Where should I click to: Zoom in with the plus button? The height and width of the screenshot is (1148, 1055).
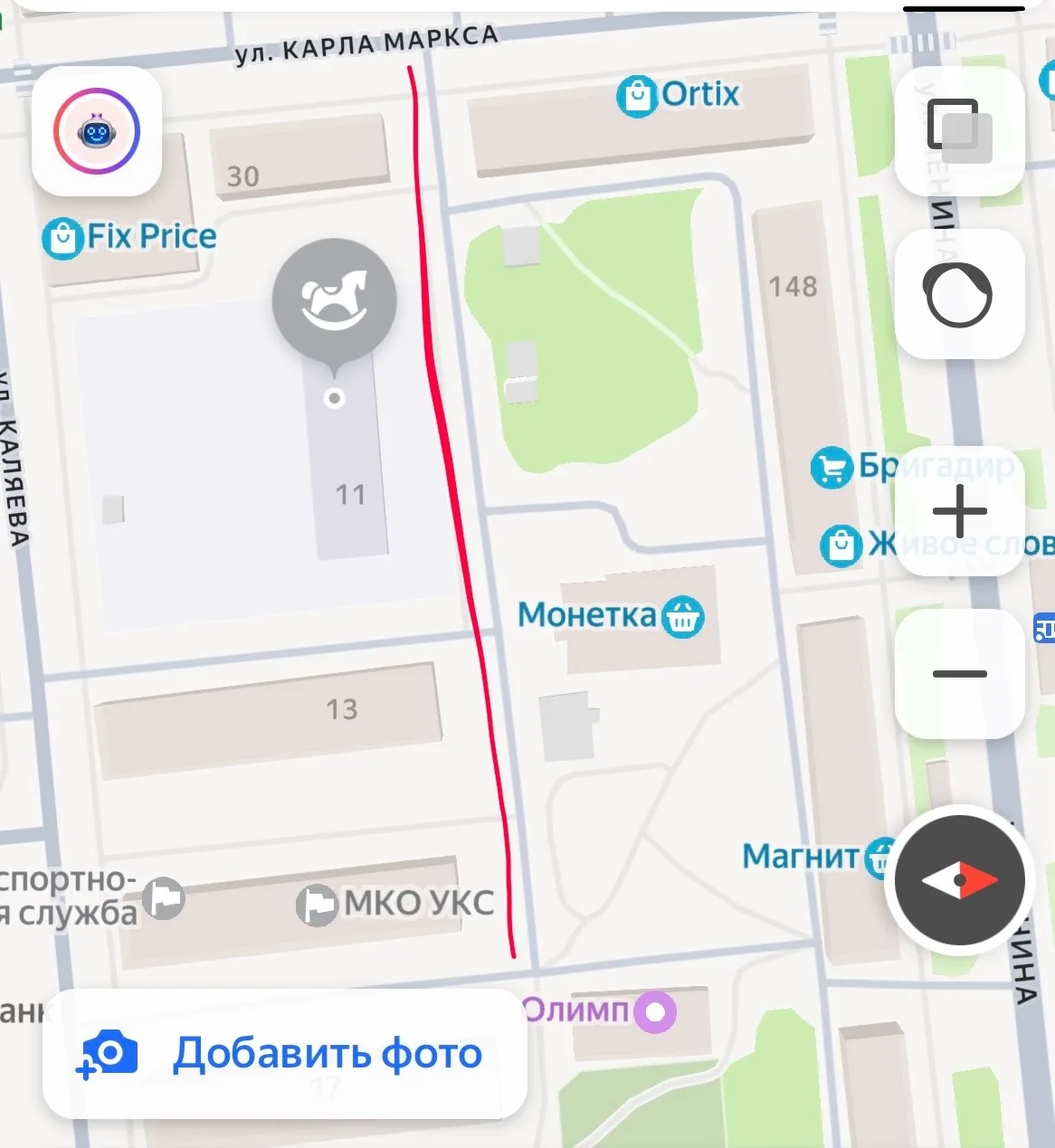(x=959, y=511)
